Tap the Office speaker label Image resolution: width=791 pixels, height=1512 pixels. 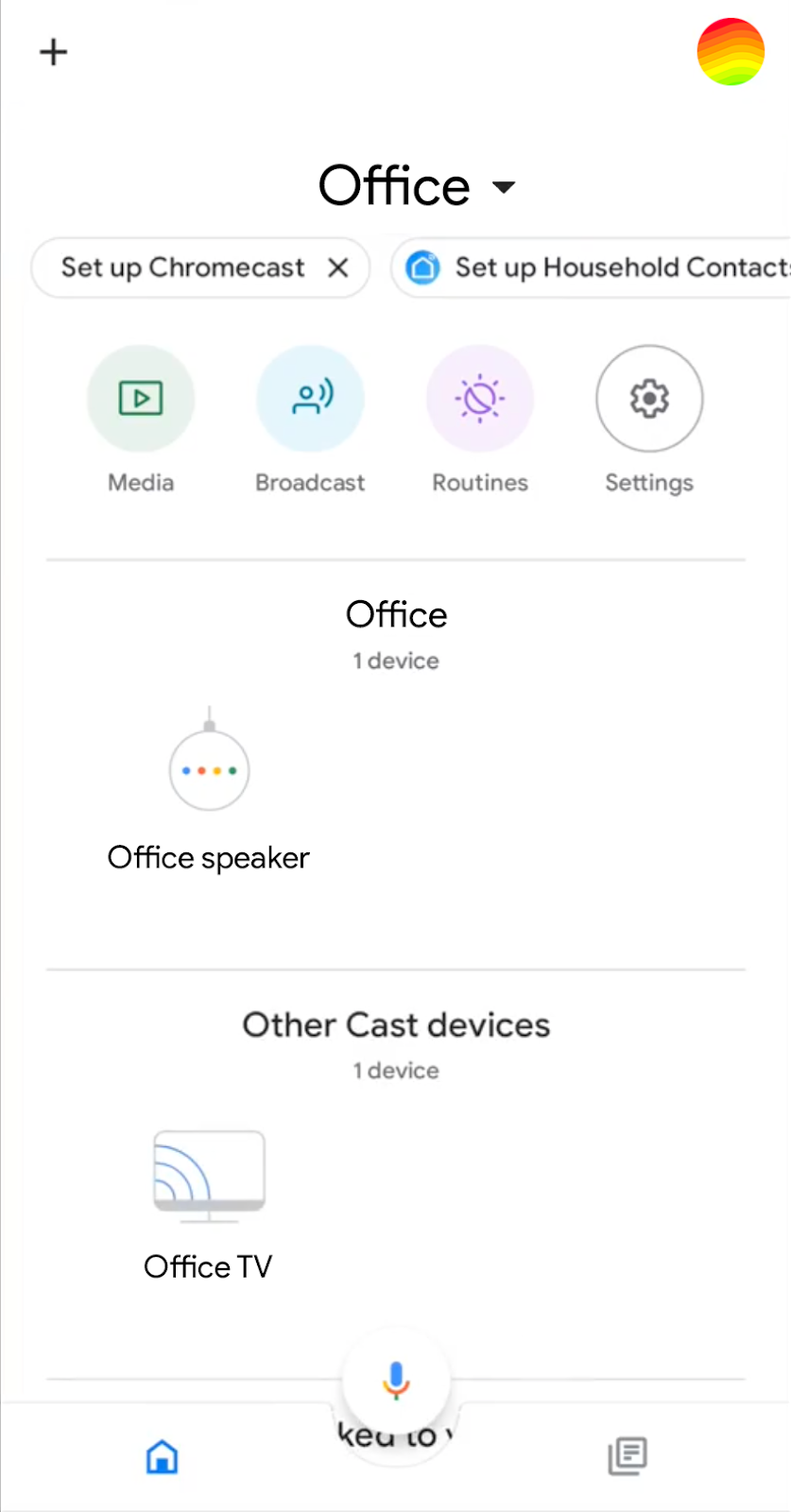click(209, 858)
